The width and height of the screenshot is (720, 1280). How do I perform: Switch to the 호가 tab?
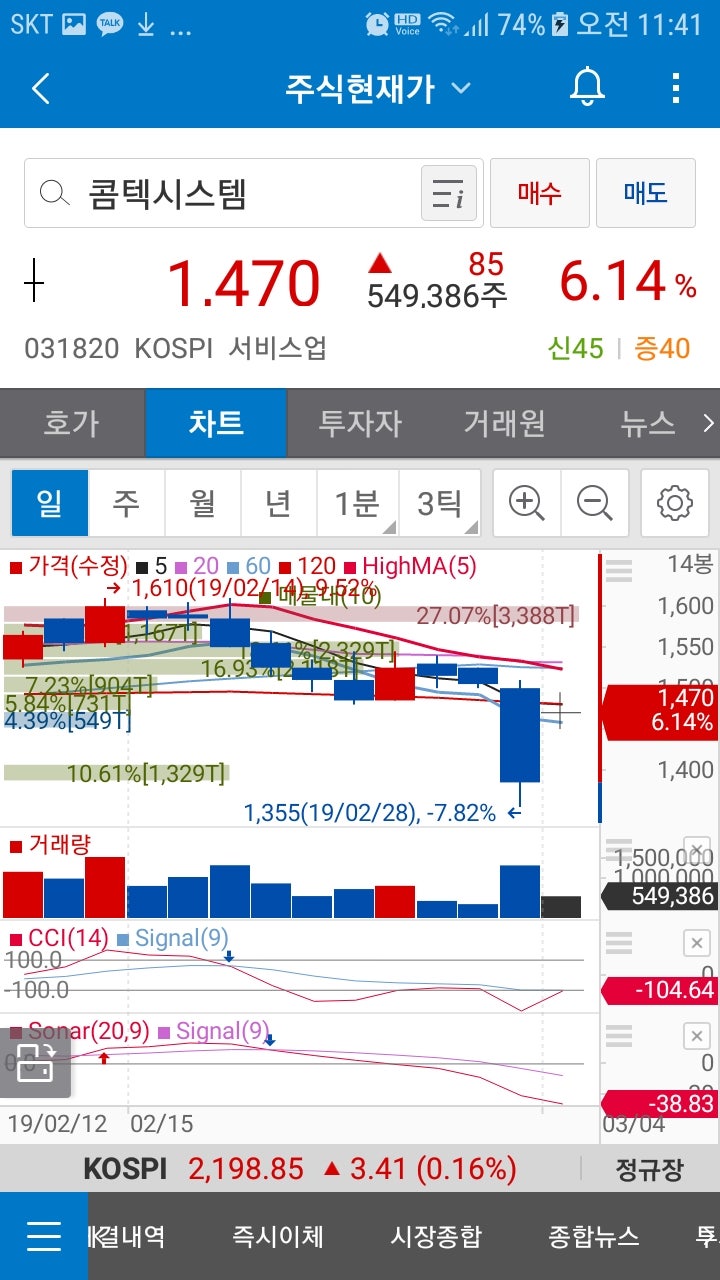pyautogui.click(x=70, y=422)
